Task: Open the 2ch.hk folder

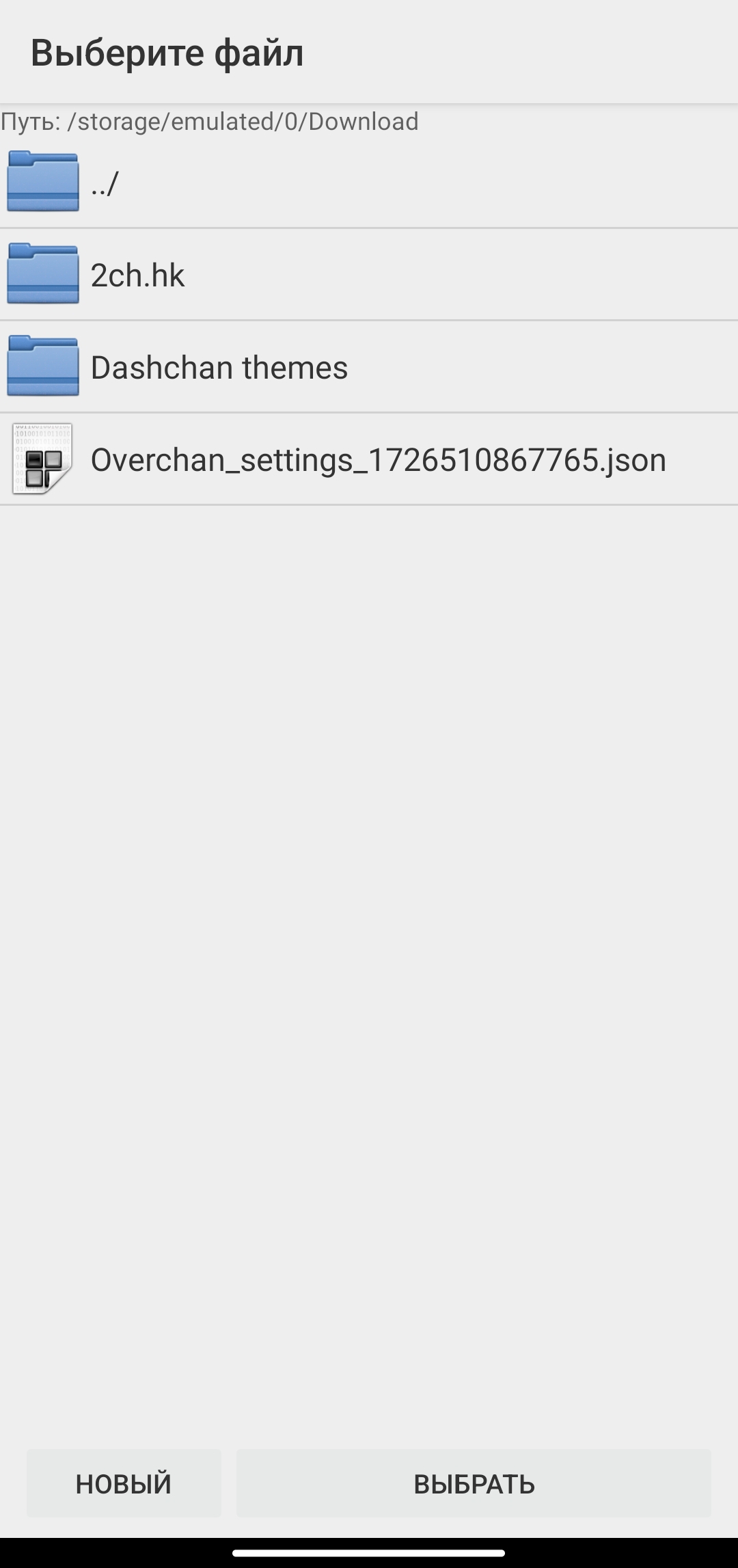Action: [369, 275]
